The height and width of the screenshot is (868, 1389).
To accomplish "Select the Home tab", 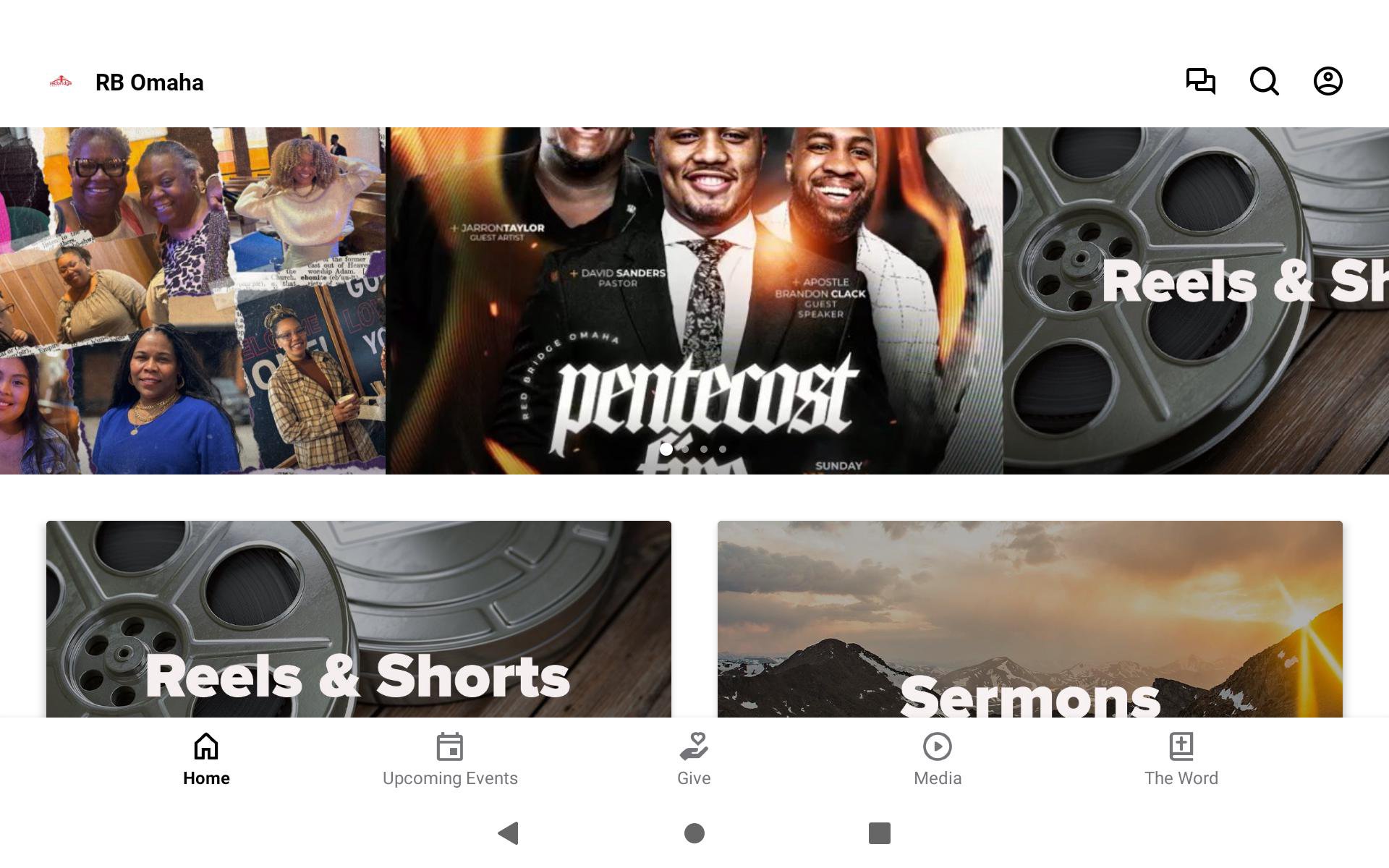I will point(206,759).
